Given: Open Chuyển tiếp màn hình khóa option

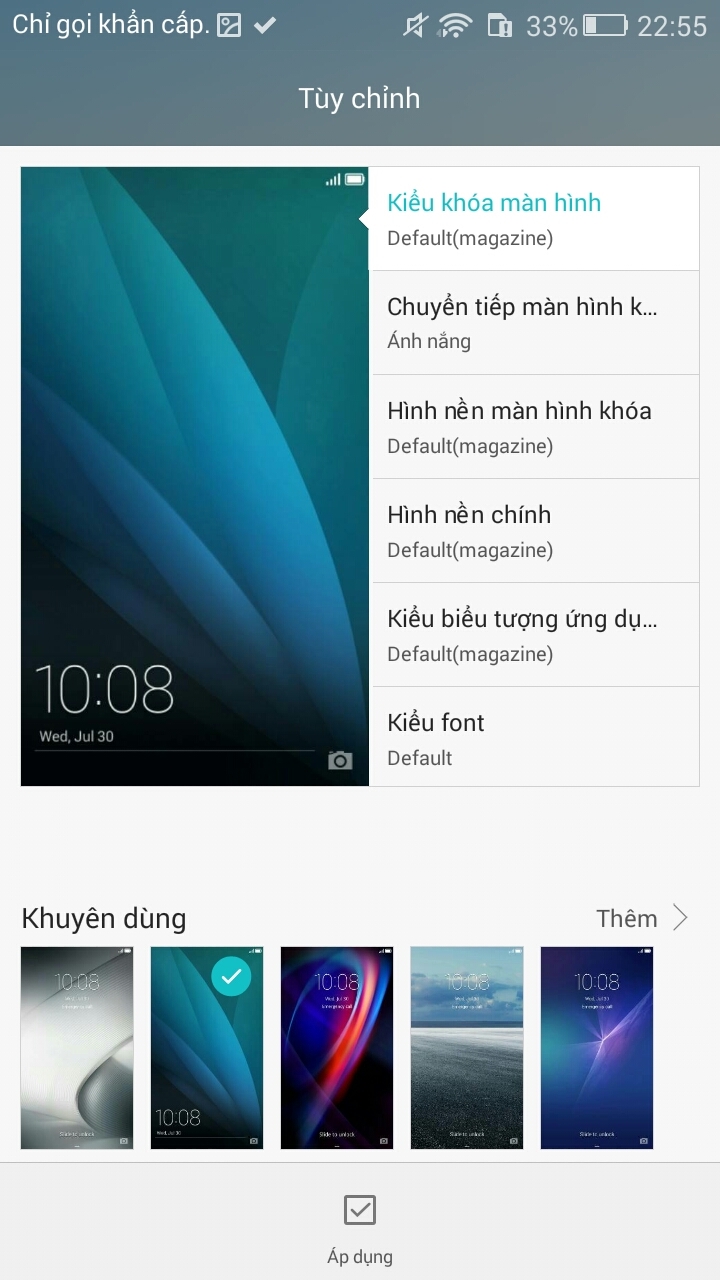Looking at the screenshot, I should (535, 323).
